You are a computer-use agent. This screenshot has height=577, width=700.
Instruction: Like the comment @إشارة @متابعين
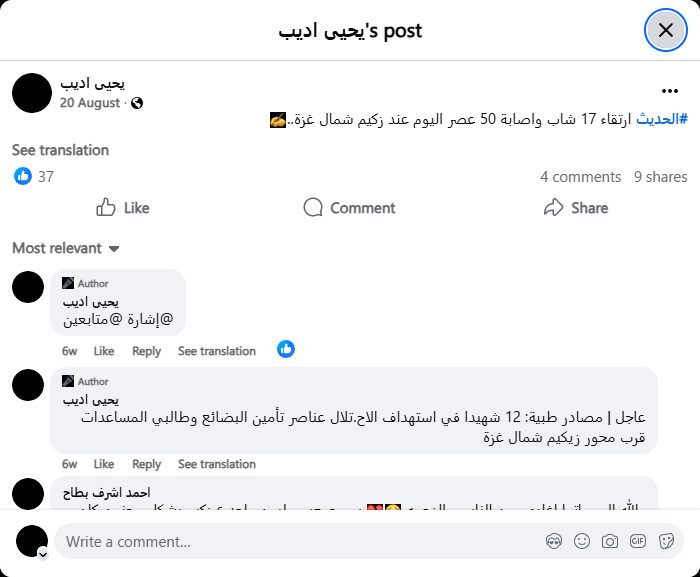104,351
